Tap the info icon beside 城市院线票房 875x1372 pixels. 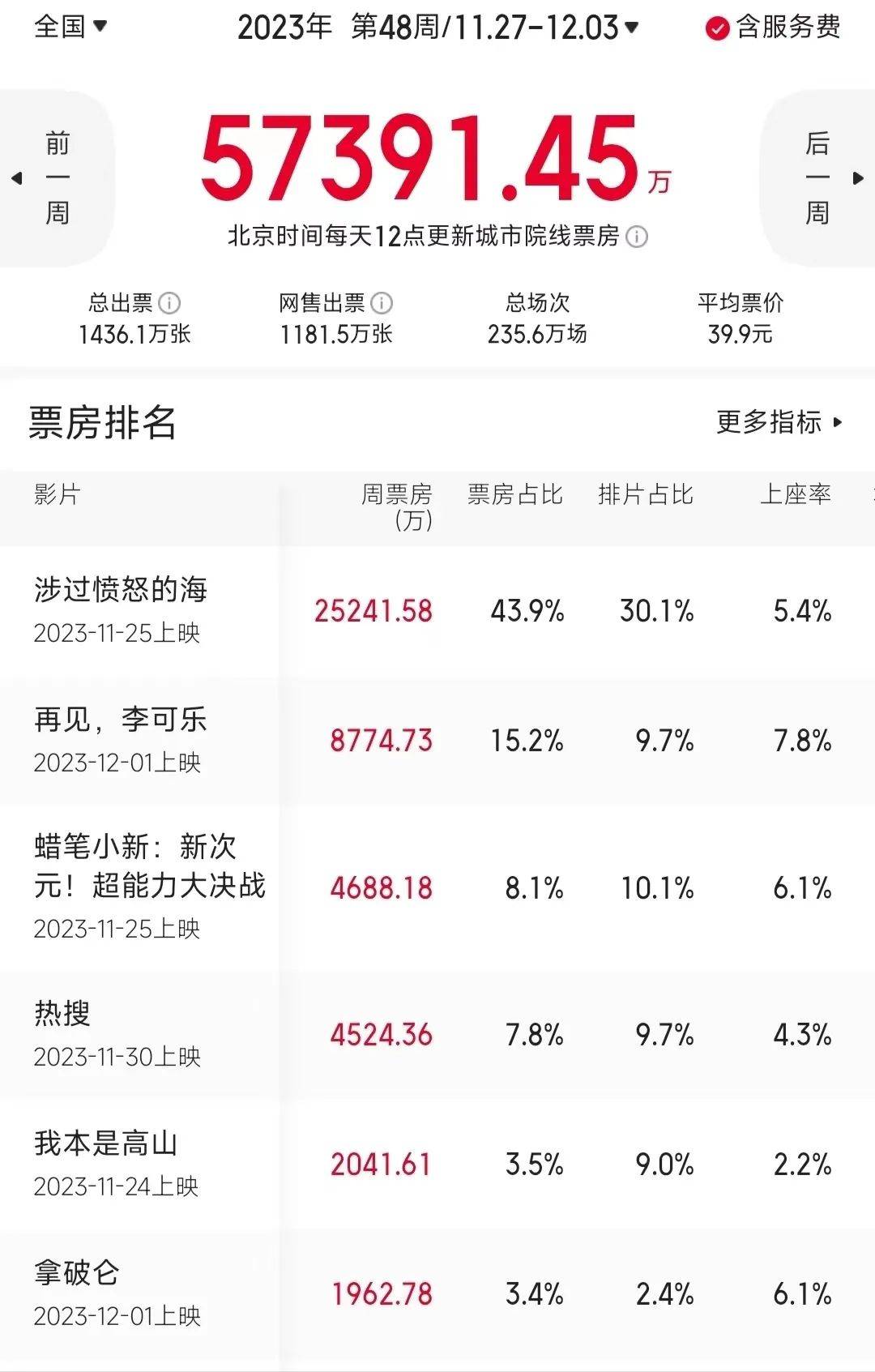[638, 237]
